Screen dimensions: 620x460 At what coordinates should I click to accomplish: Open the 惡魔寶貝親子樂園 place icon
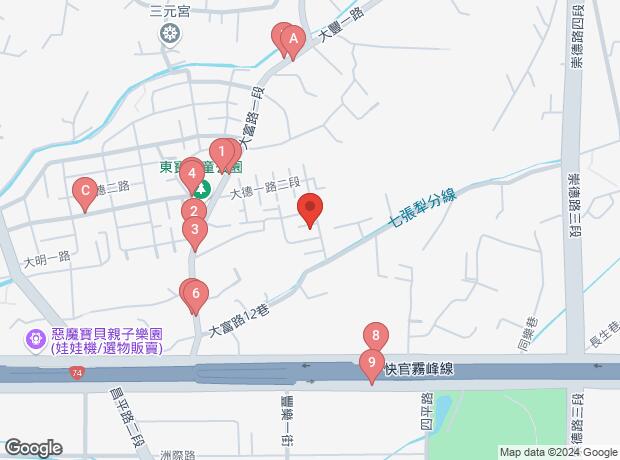37,340
